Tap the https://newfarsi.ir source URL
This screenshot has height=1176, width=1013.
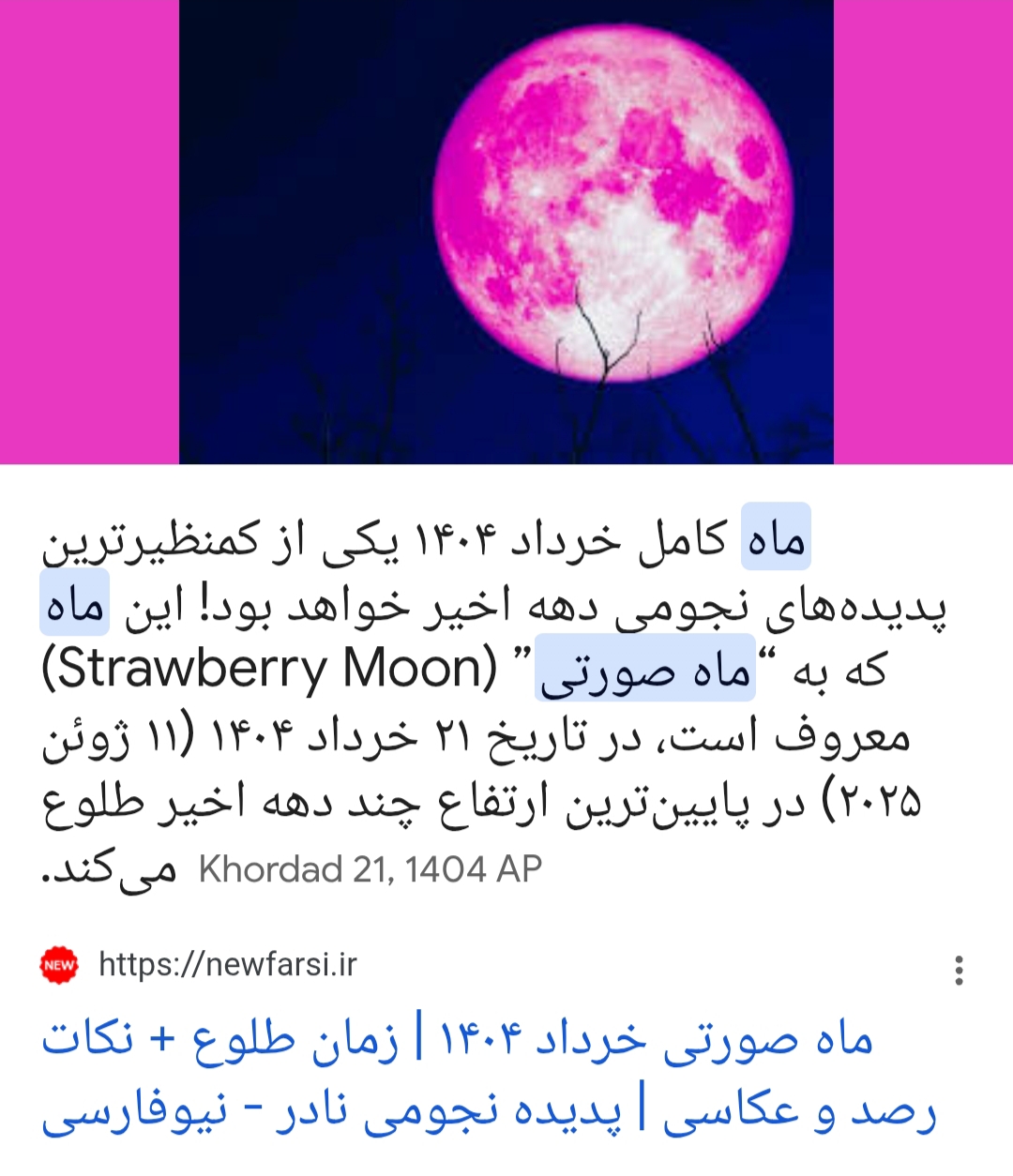[x=228, y=964]
